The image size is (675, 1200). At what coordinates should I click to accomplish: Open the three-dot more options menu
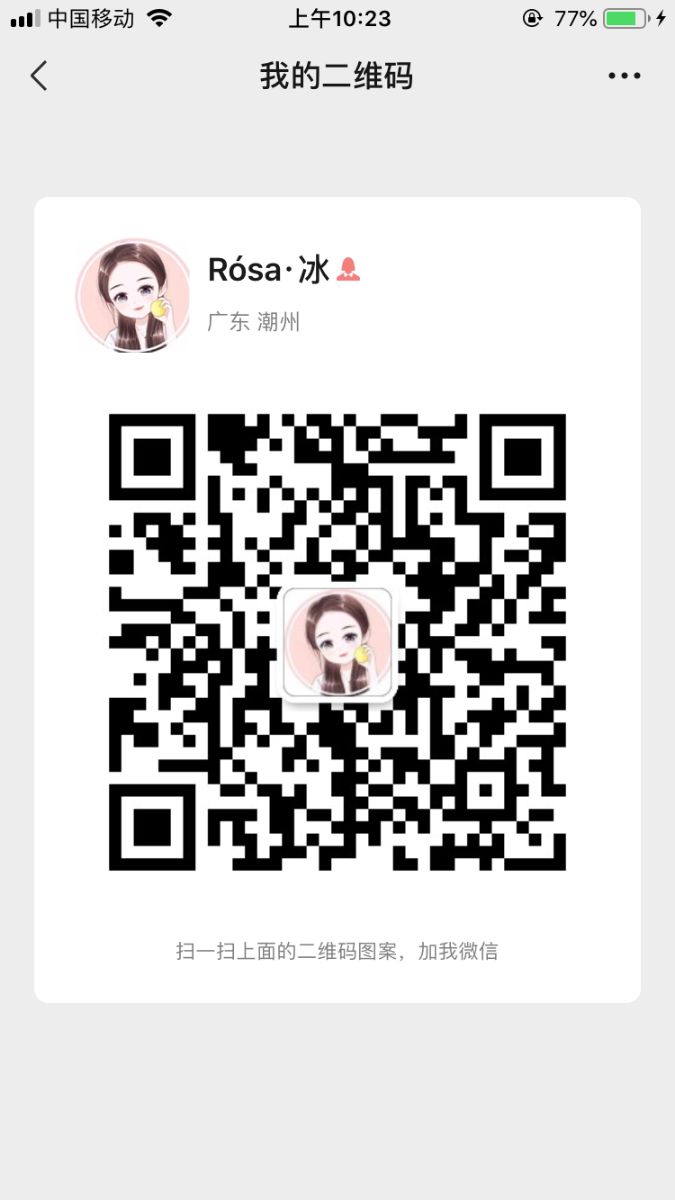point(624,76)
